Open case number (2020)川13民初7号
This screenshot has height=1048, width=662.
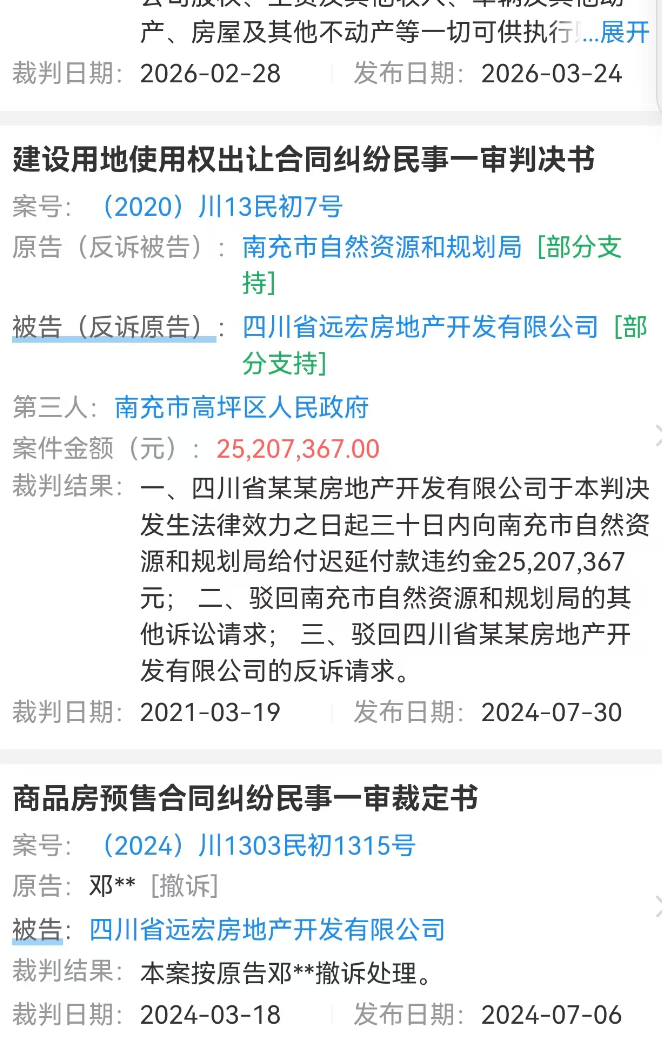(220, 207)
